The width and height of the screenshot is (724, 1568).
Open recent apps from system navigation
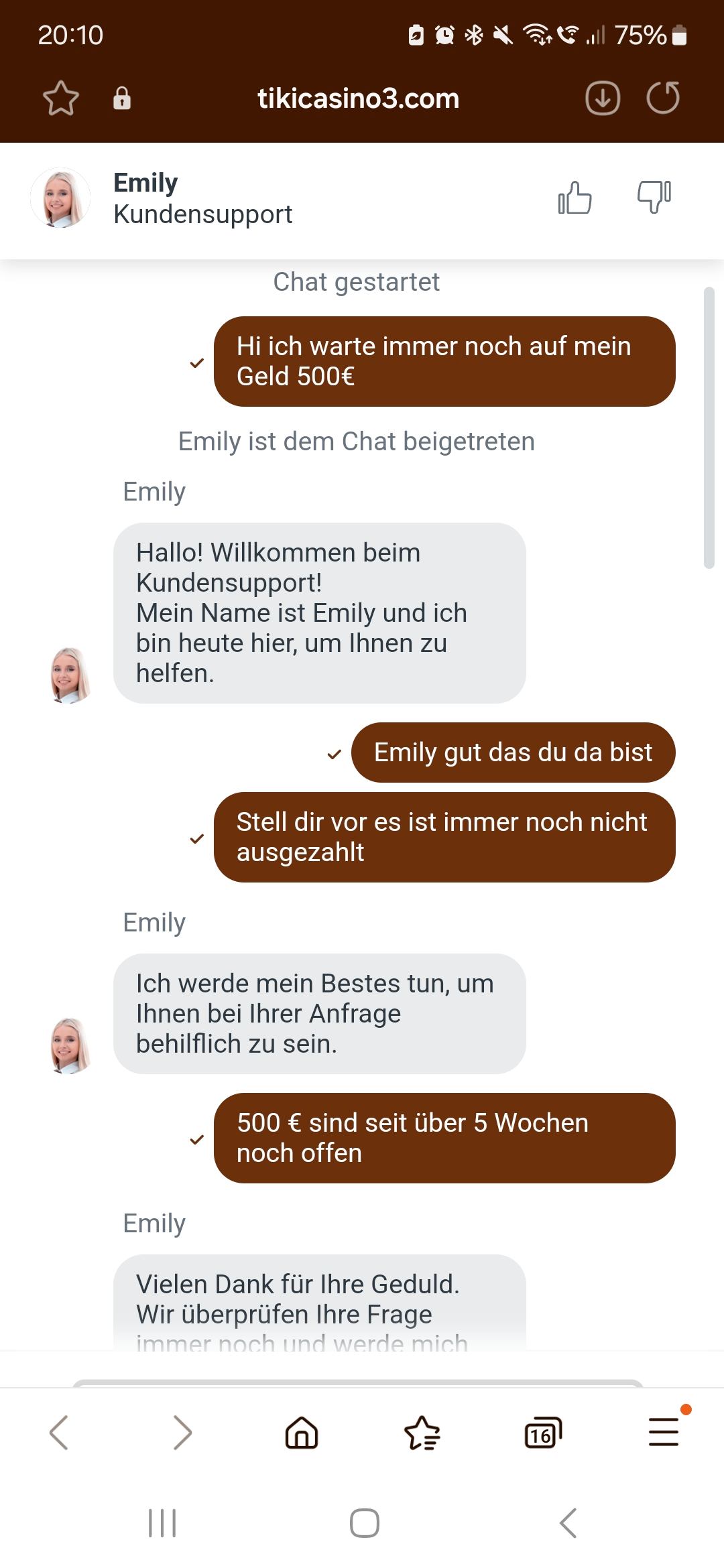coord(162,1522)
